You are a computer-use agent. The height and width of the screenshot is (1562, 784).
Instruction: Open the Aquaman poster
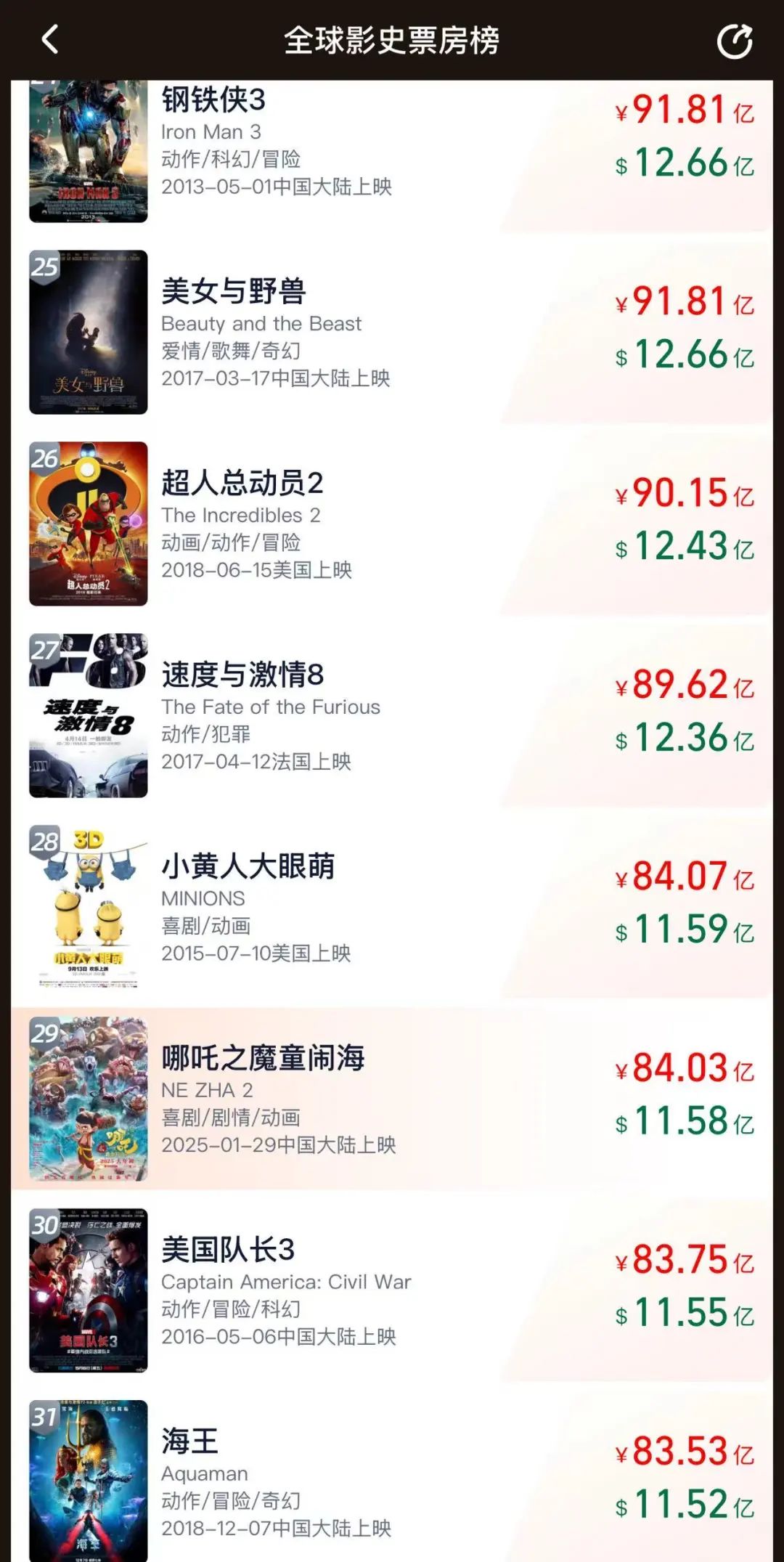coord(89,1481)
